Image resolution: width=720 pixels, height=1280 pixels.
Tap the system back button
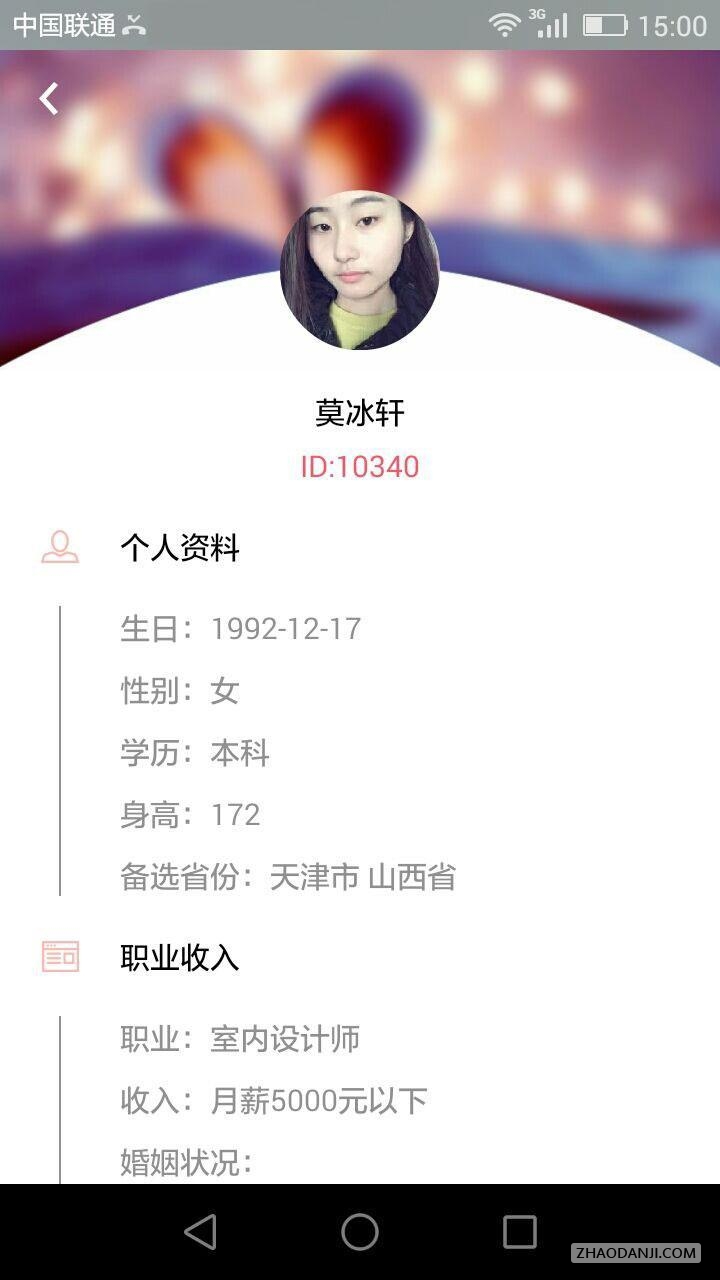200,1232
